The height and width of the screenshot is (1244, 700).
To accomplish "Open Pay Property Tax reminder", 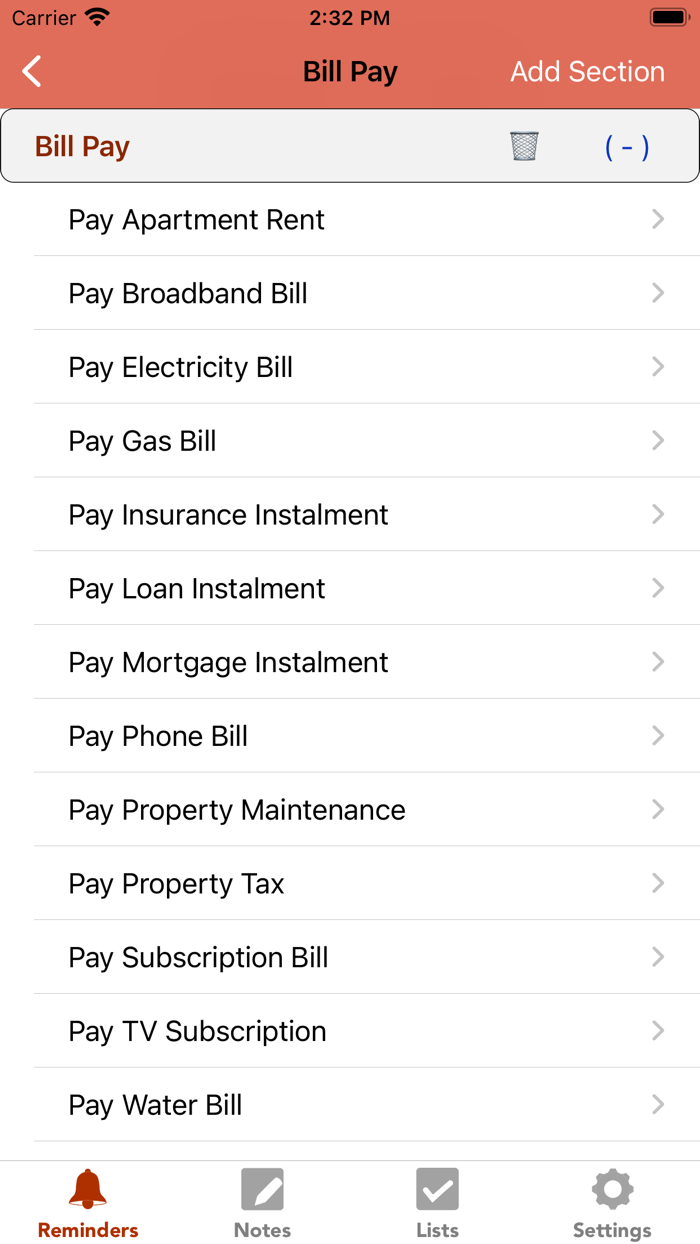I will (350, 885).
